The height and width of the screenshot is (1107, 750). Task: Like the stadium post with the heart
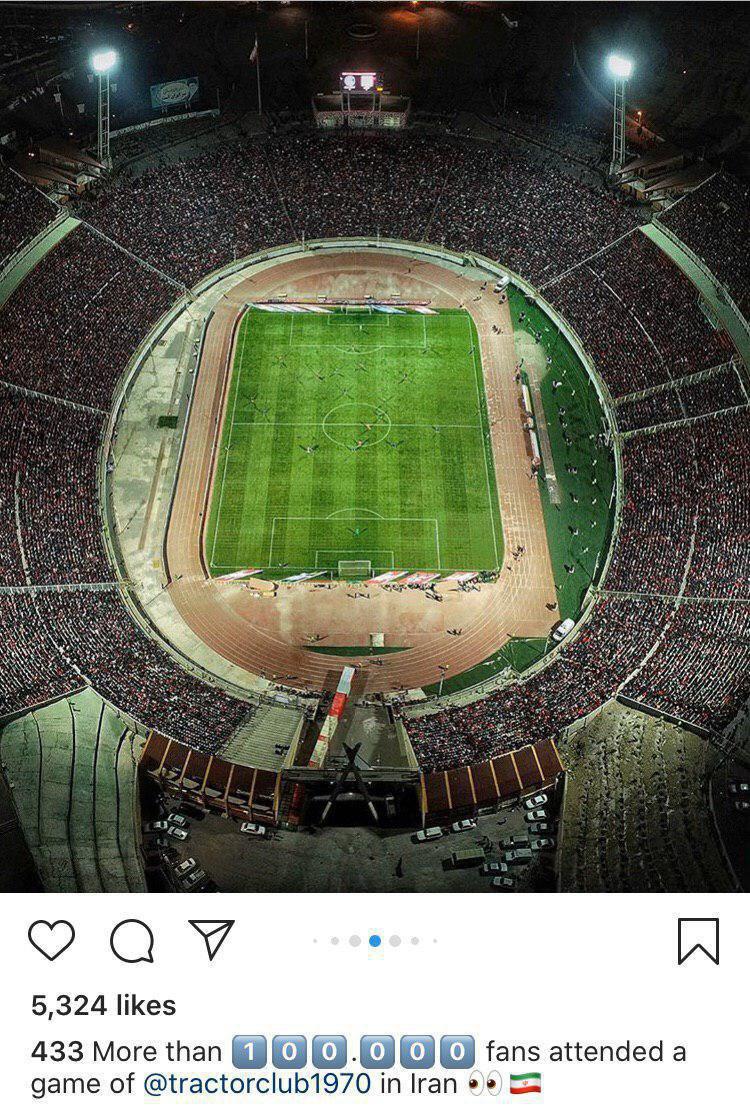(x=51, y=940)
